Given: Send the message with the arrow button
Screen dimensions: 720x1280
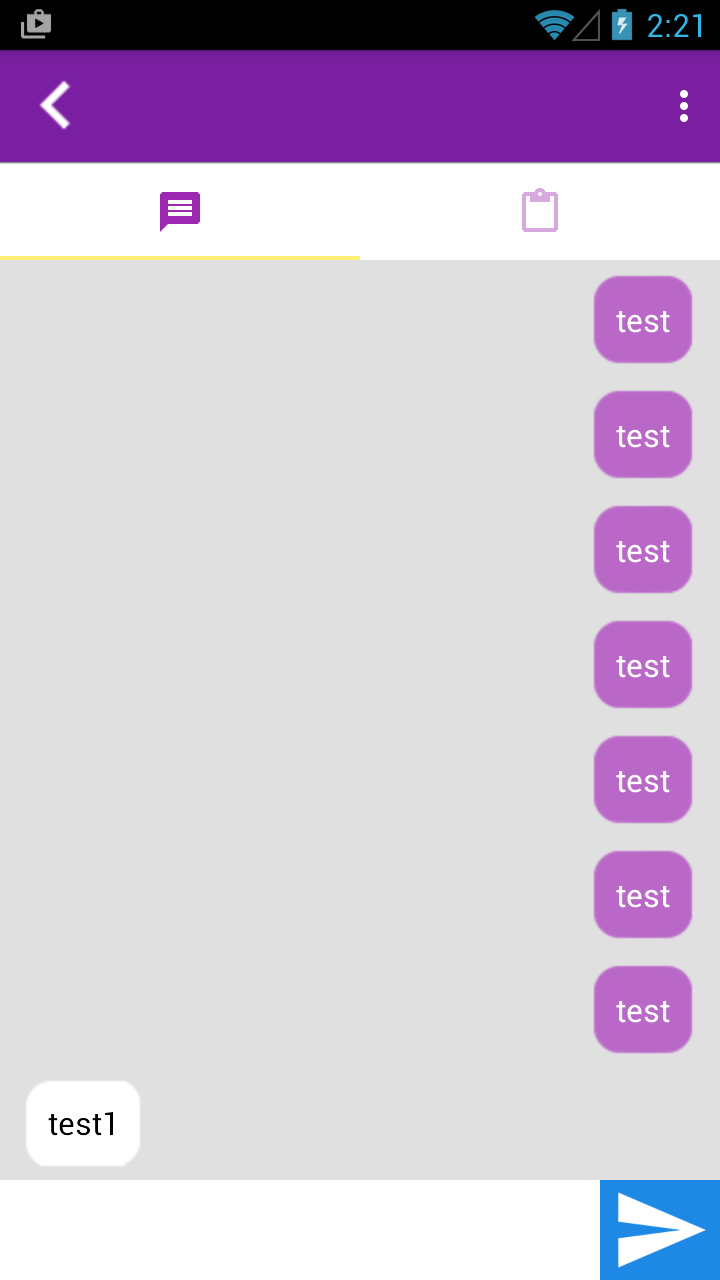Looking at the screenshot, I should (660, 1230).
